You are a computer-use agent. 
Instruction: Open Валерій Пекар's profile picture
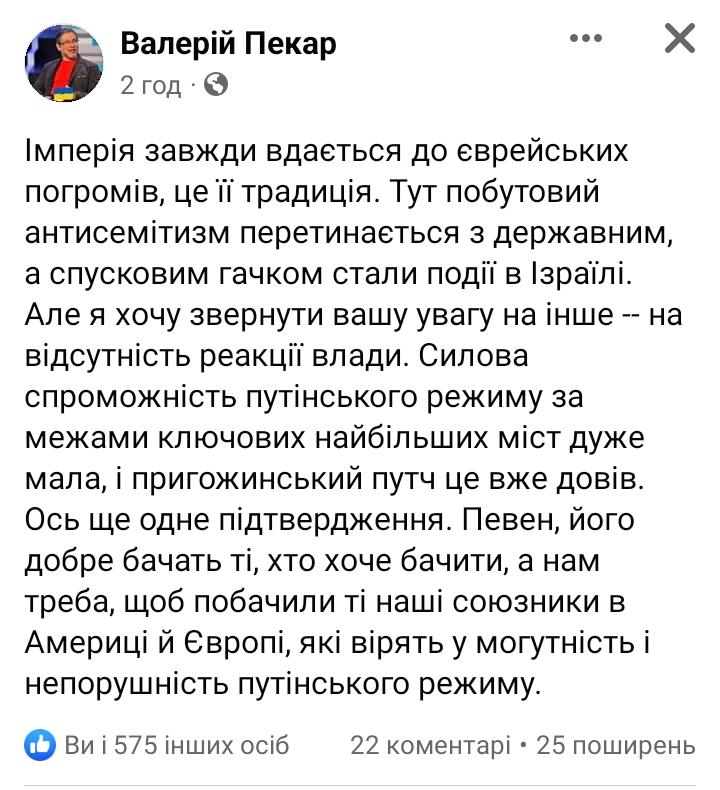click(62, 63)
